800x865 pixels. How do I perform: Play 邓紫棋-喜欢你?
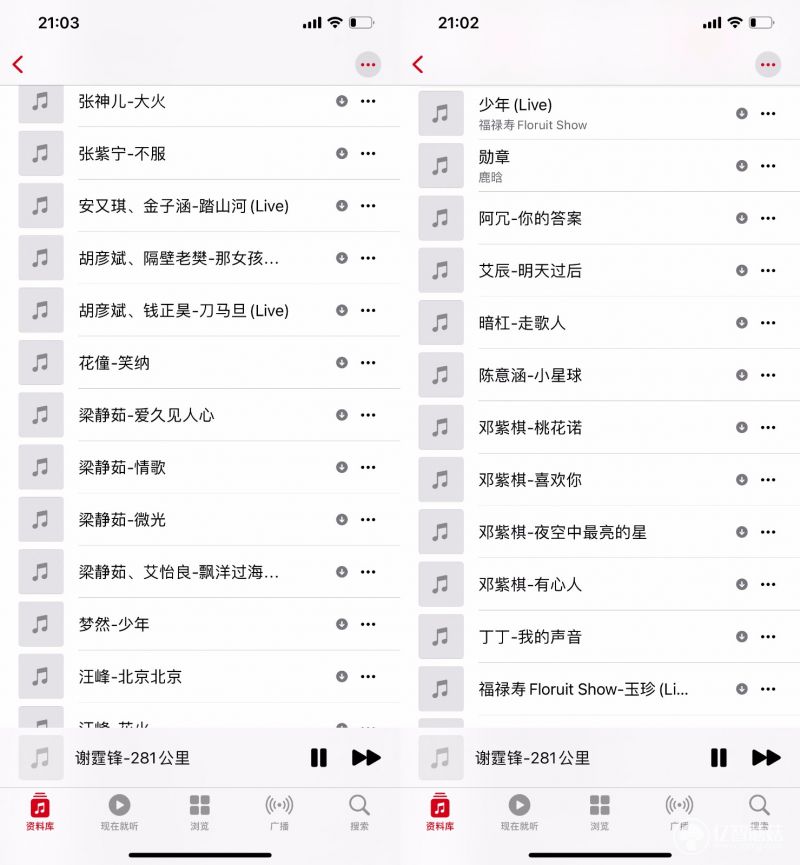click(530, 479)
